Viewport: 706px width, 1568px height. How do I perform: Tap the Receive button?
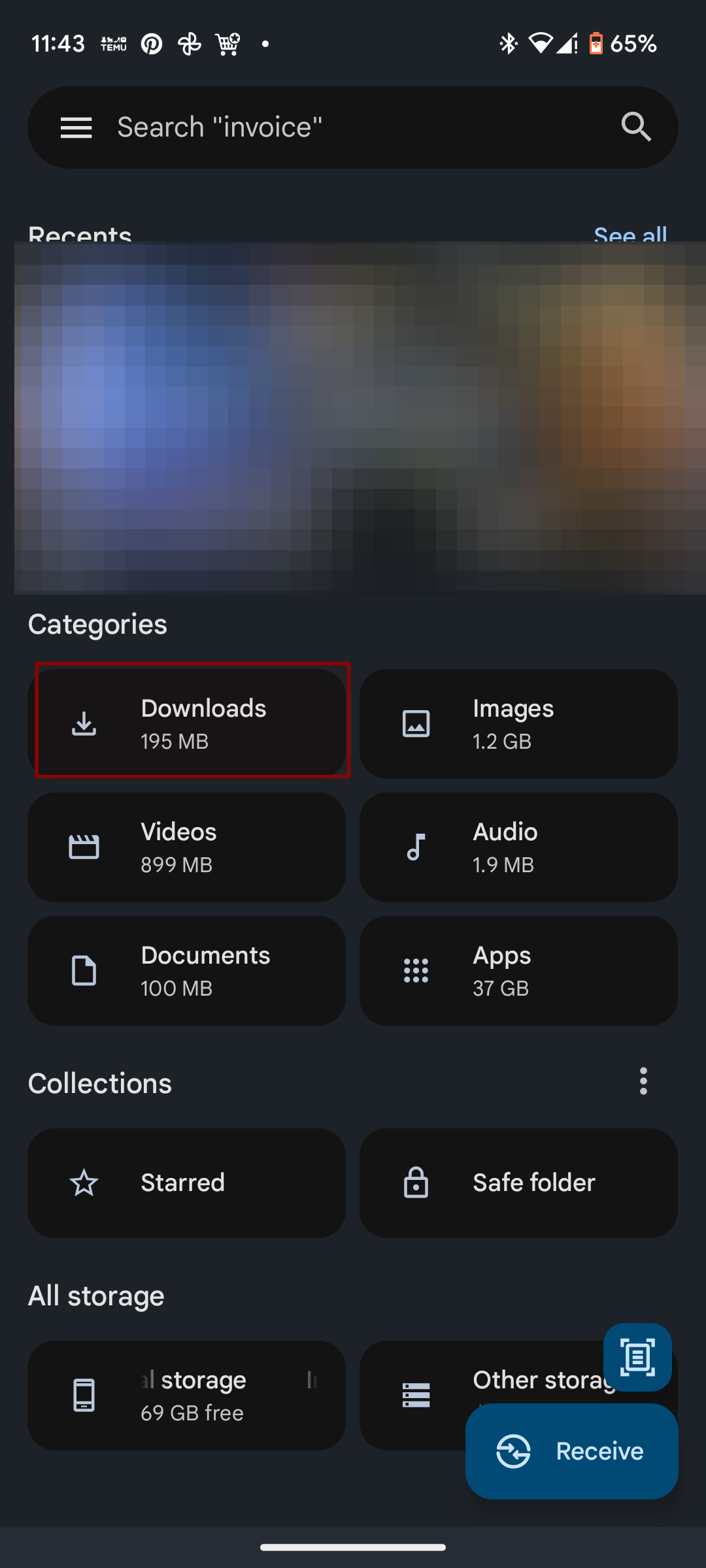pyautogui.click(x=571, y=1451)
